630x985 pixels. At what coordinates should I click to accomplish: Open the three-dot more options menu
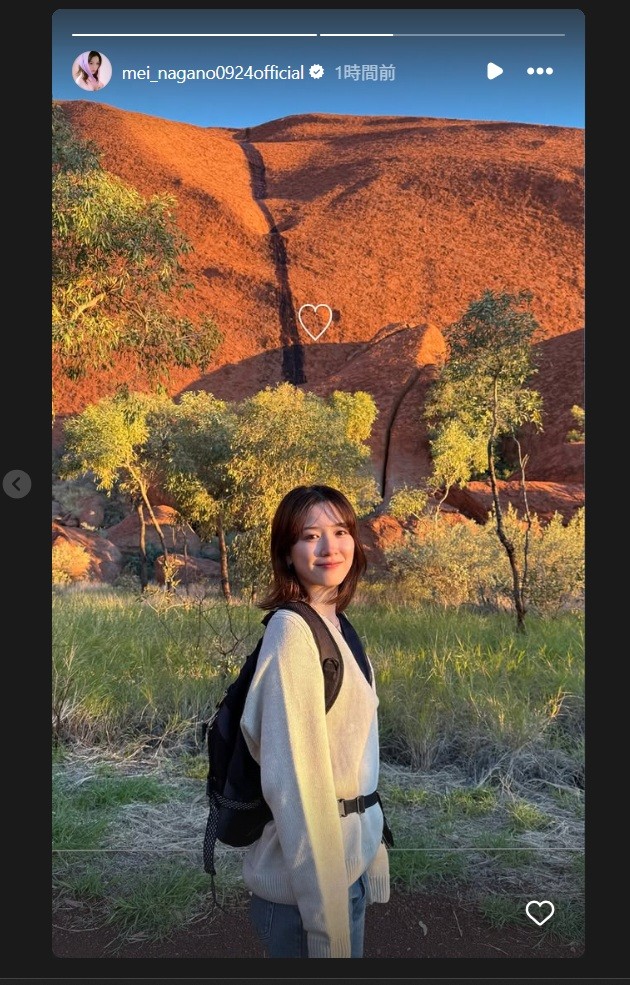[540, 71]
